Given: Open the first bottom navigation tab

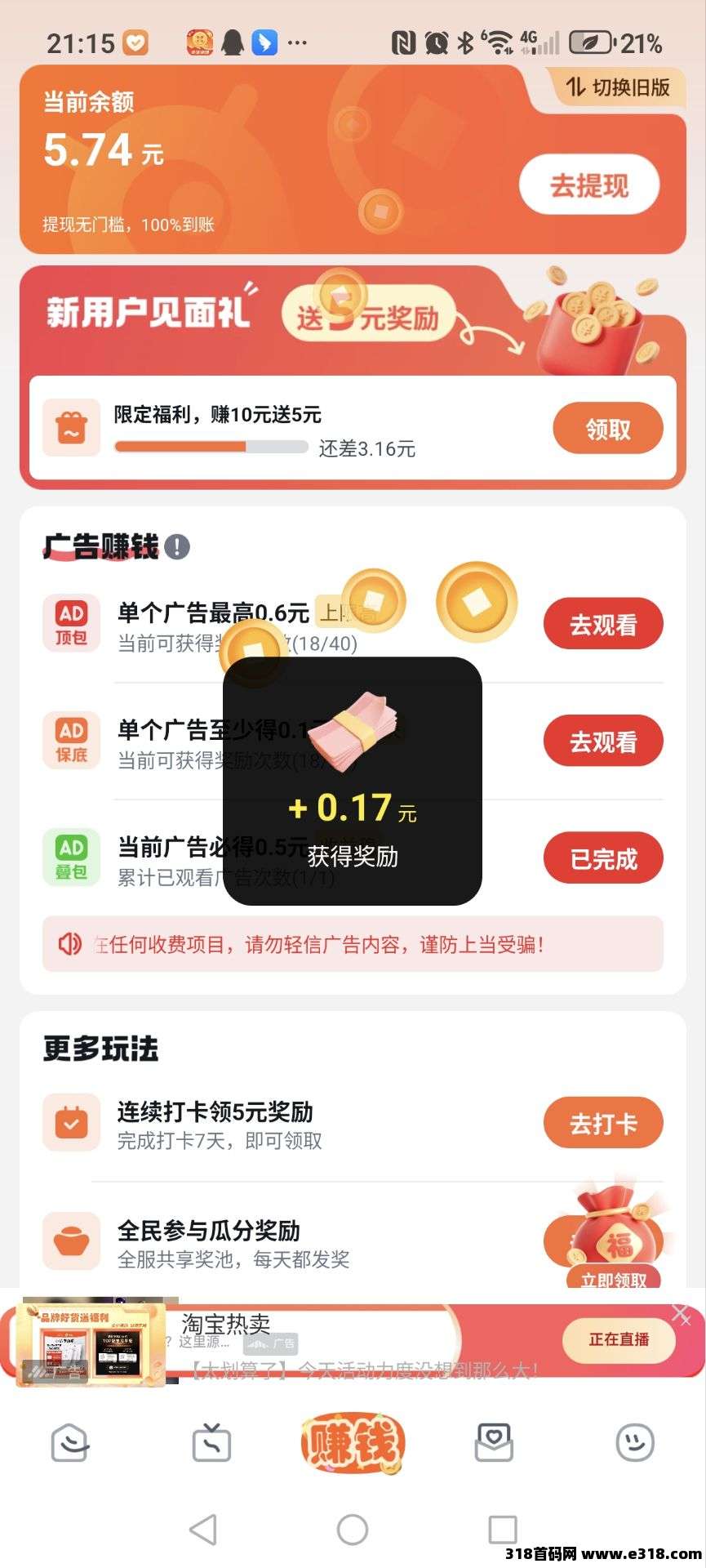Looking at the screenshot, I should [70, 1443].
